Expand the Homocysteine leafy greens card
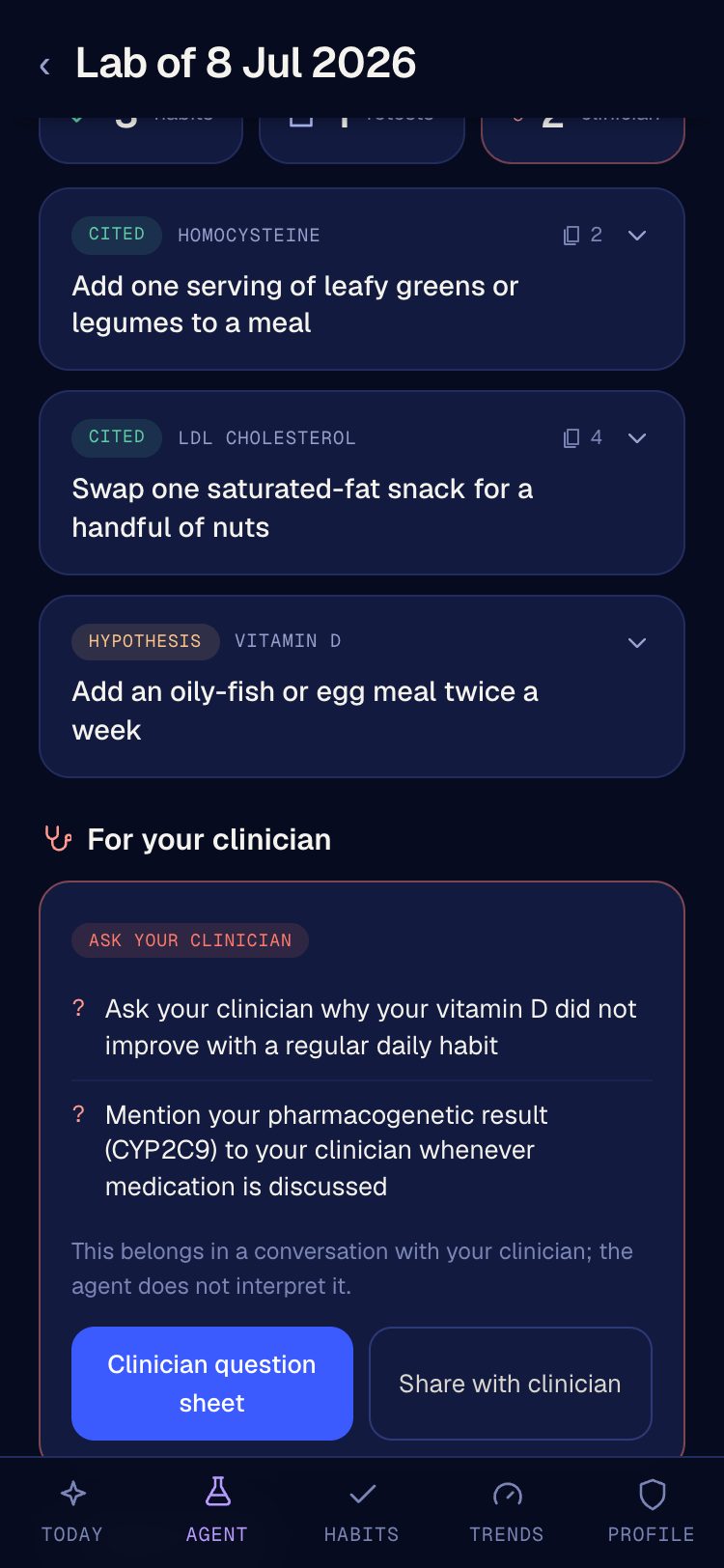The image size is (724, 1568). click(637, 236)
